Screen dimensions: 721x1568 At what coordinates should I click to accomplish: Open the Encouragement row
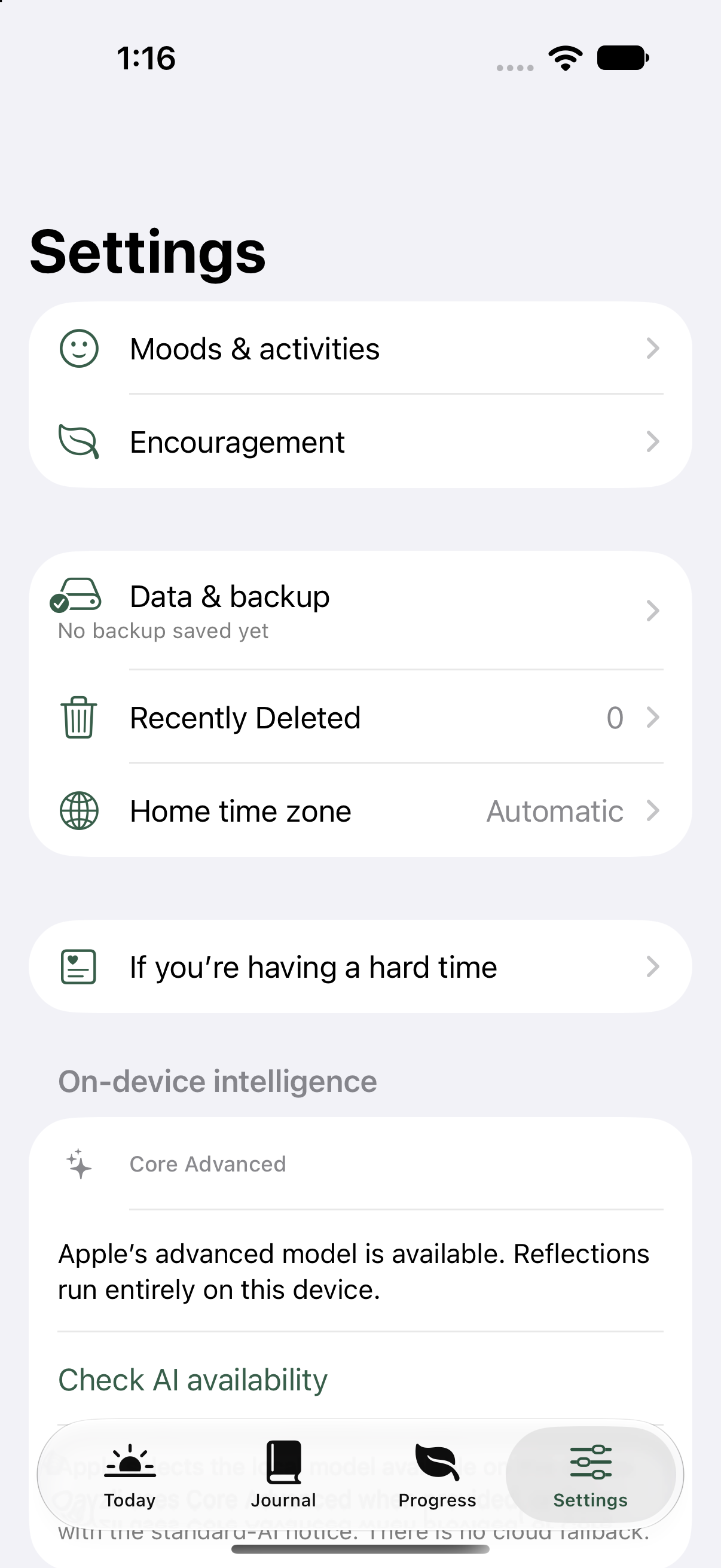tap(360, 441)
